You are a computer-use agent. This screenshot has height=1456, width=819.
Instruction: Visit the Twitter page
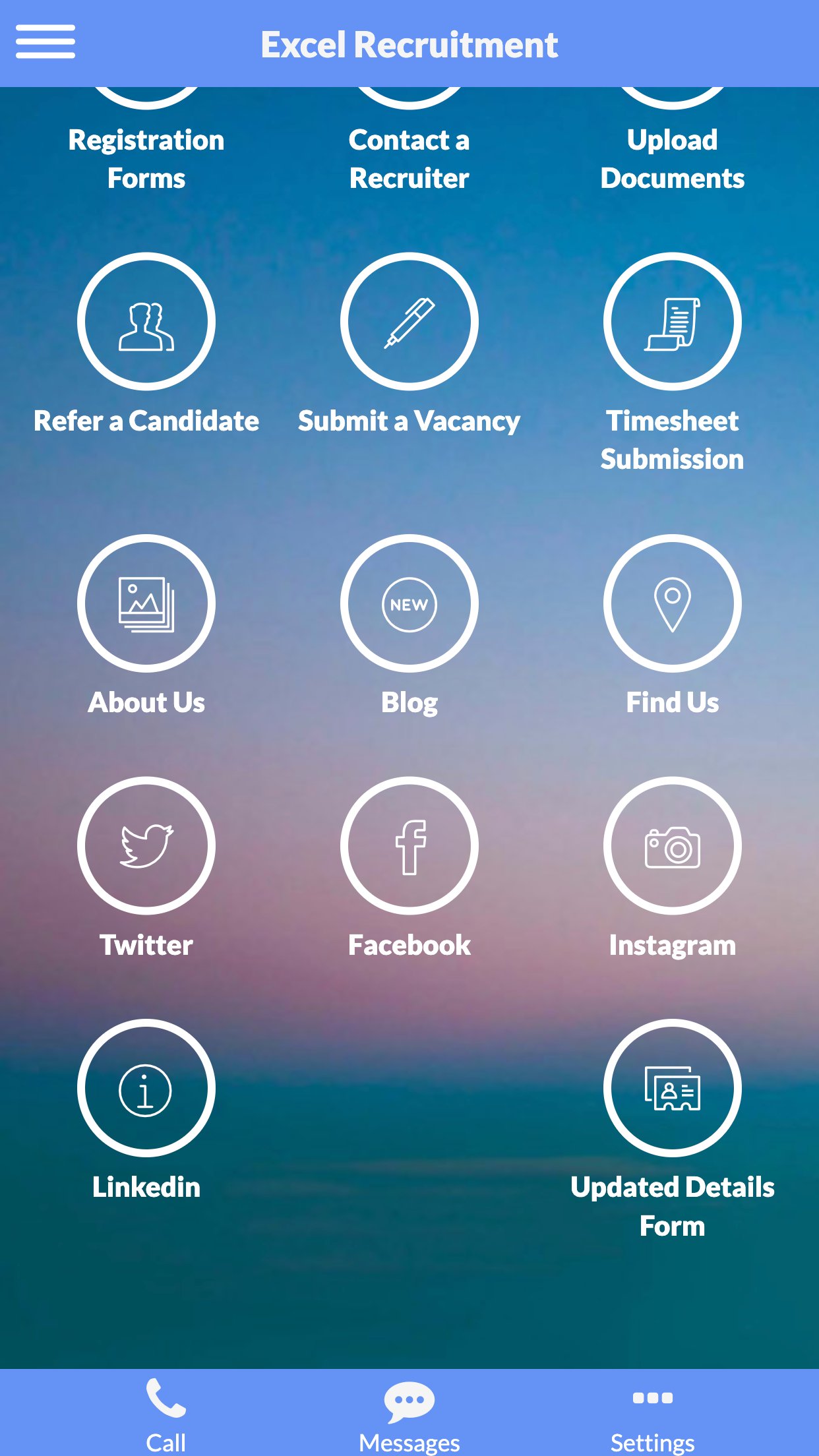tap(146, 845)
